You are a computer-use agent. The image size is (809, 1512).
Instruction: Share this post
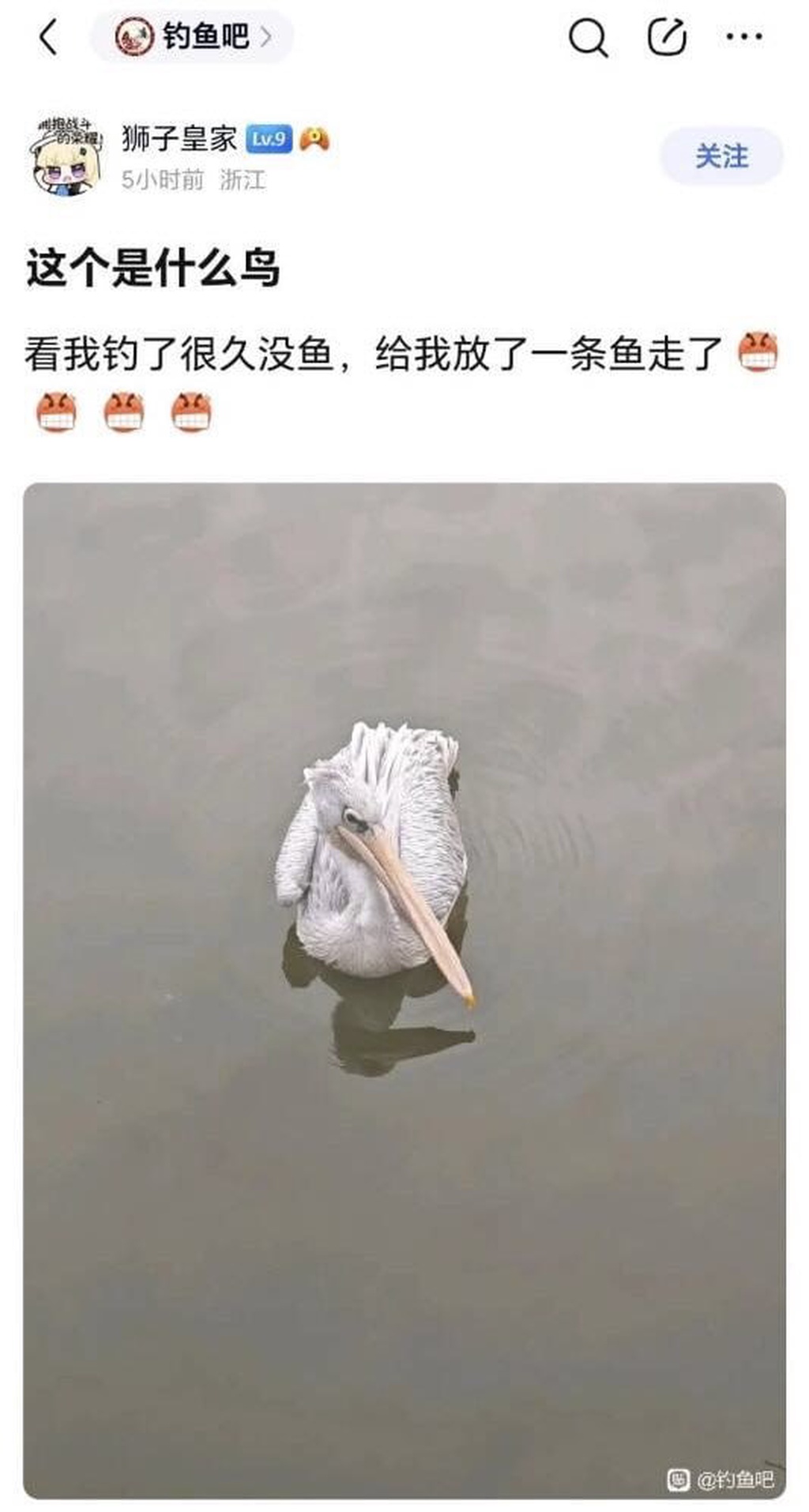(x=667, y=37)
